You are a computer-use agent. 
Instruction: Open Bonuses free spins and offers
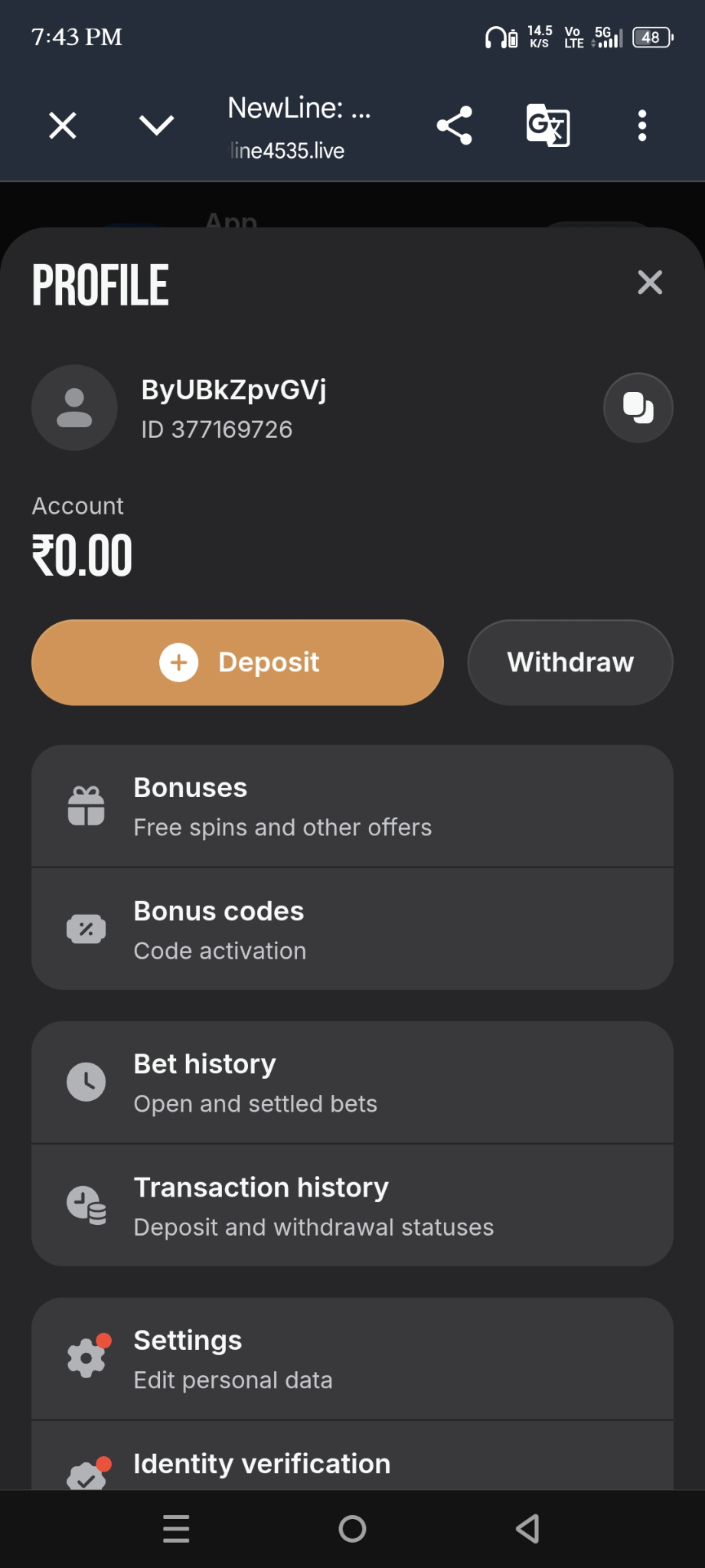click(352, 806)
